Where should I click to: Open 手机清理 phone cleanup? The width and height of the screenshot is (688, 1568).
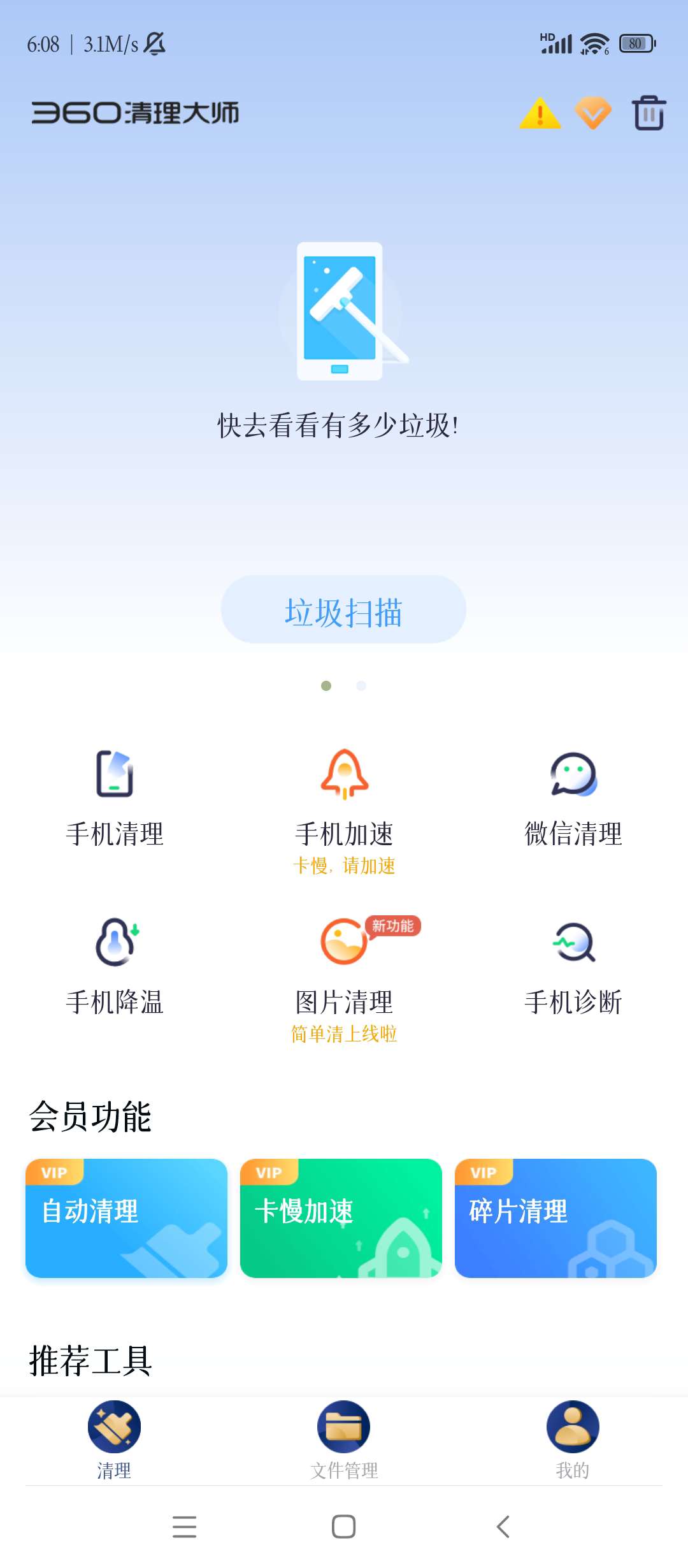click(x=115, y=798)
